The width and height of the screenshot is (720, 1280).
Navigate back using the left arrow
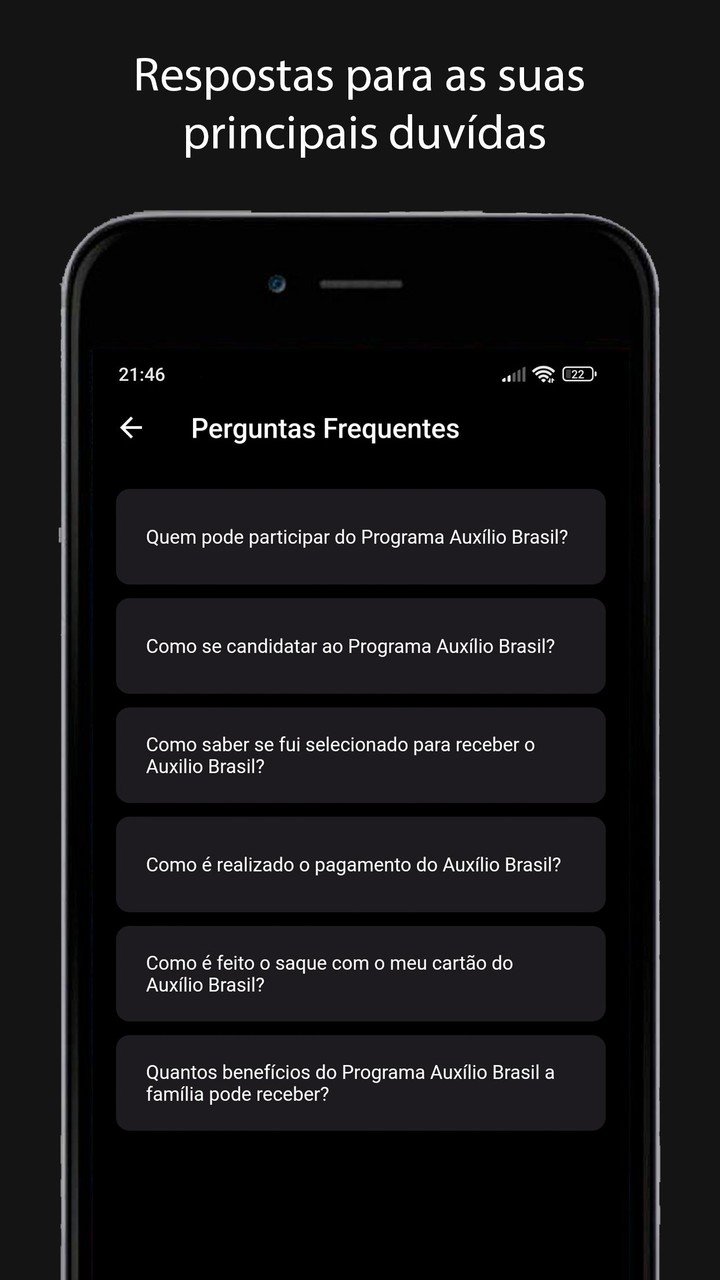(x=131, y=428)
